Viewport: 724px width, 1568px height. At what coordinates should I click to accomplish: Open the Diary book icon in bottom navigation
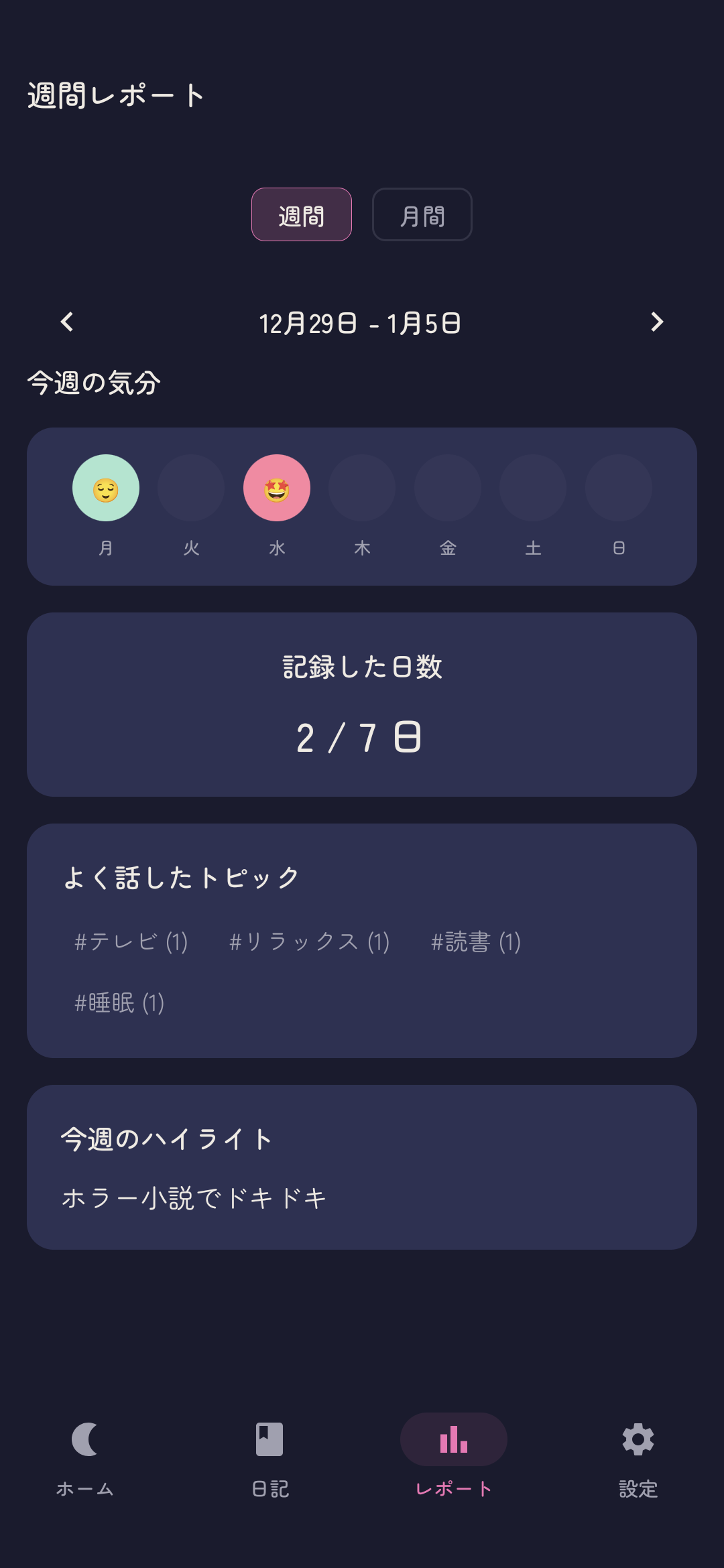[268, 1439]
